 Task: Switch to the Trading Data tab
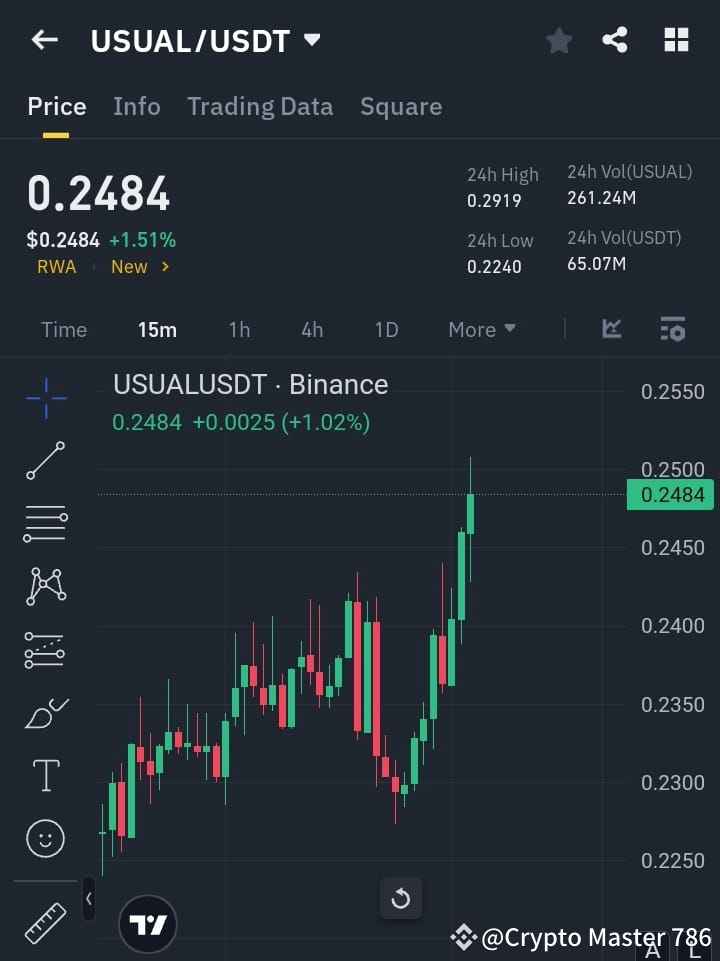click(x=260, y=106)
